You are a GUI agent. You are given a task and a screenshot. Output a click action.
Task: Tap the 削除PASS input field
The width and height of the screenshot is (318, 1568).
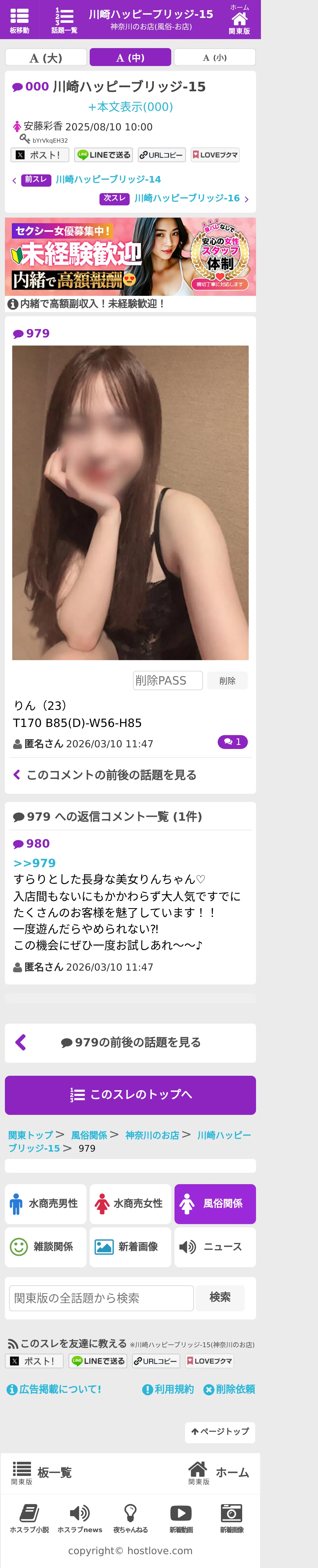pos(167,680)
